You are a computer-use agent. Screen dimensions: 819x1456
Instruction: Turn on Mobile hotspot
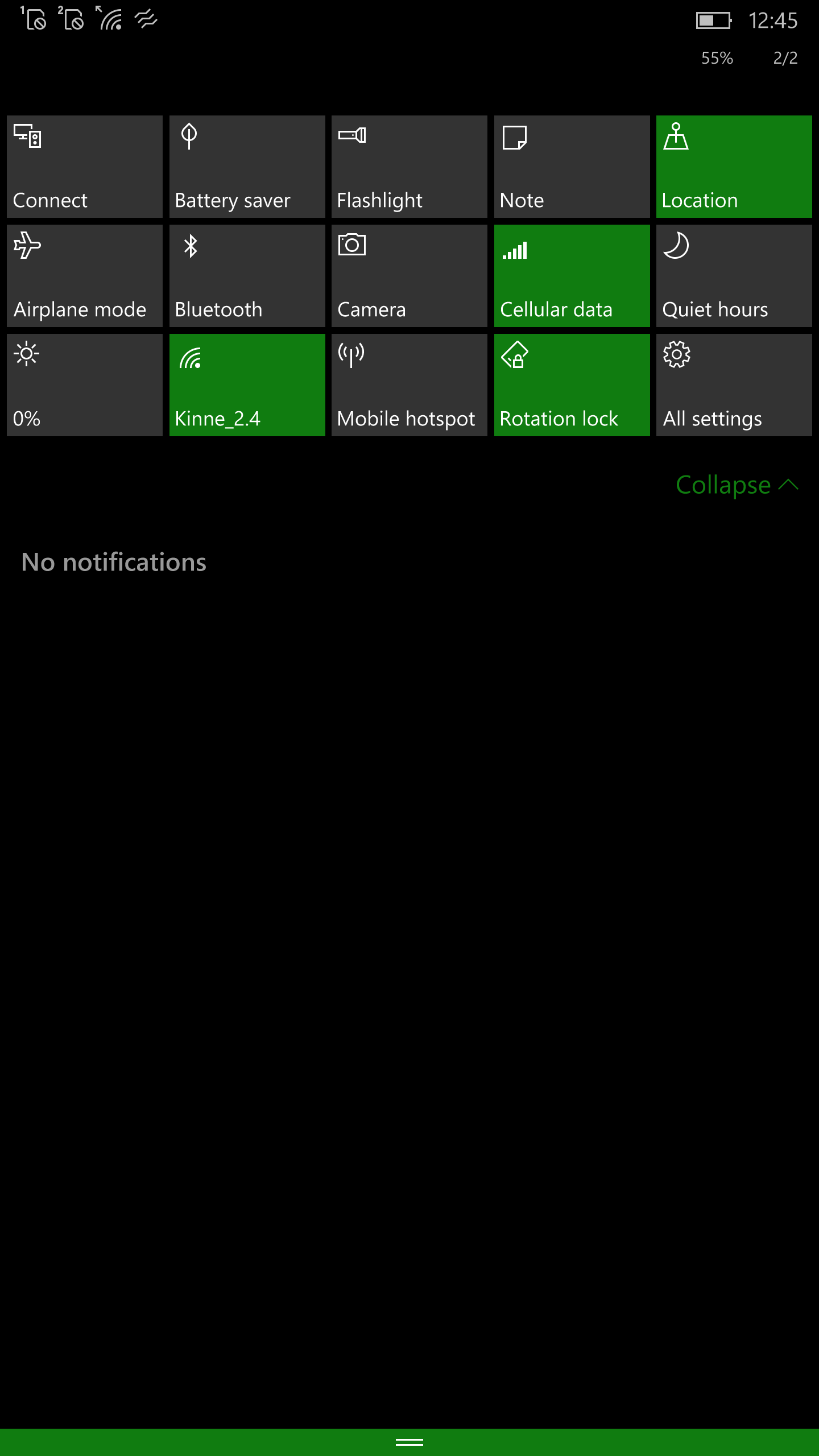coord(409,385)
